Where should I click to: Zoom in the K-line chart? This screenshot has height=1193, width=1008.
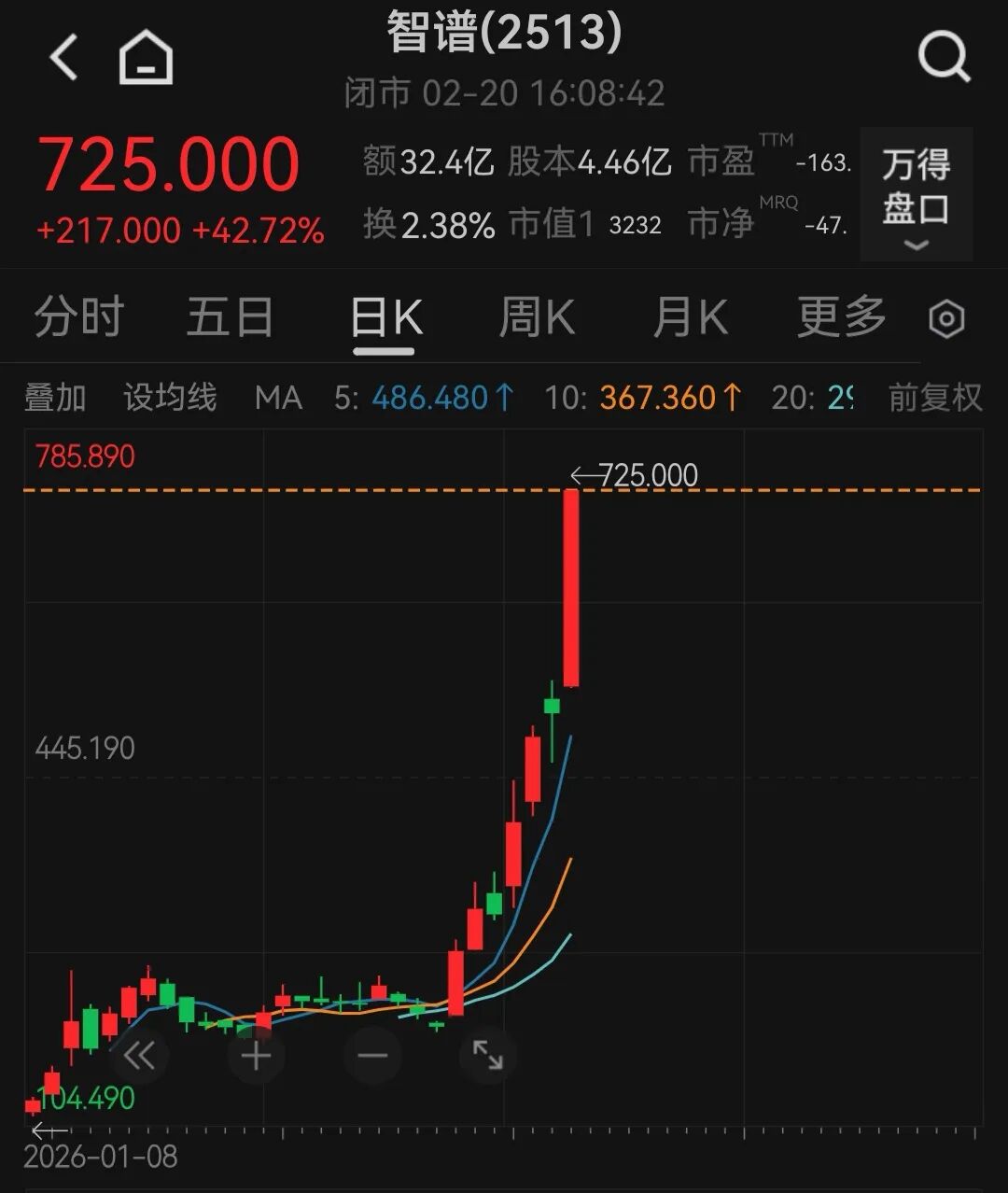256,1056
